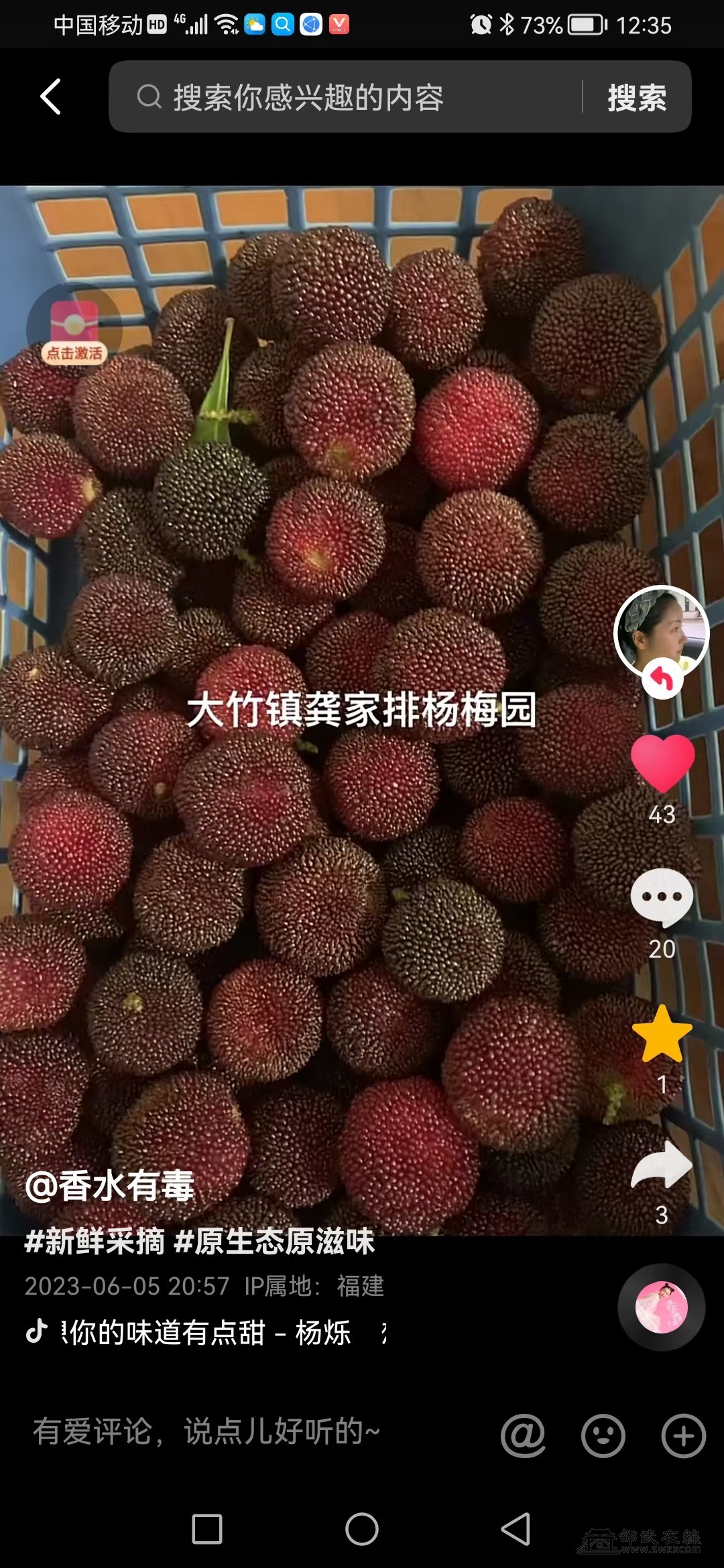Mention someone using the @ icon
This screenshot has height=1568, width=724.
point(523,1435)
